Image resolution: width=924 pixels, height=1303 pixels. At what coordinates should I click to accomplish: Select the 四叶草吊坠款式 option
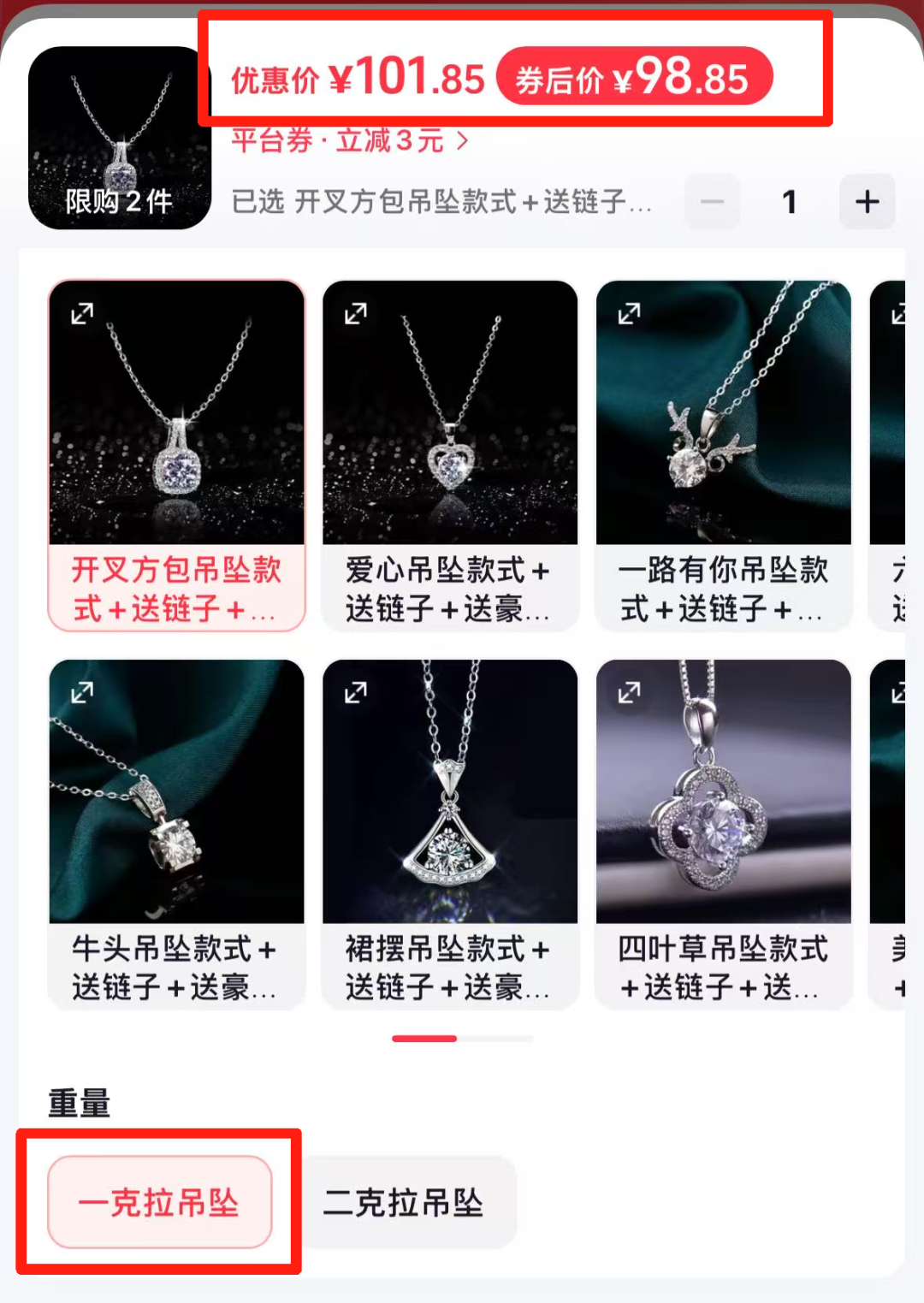click(x=723, y=834)
